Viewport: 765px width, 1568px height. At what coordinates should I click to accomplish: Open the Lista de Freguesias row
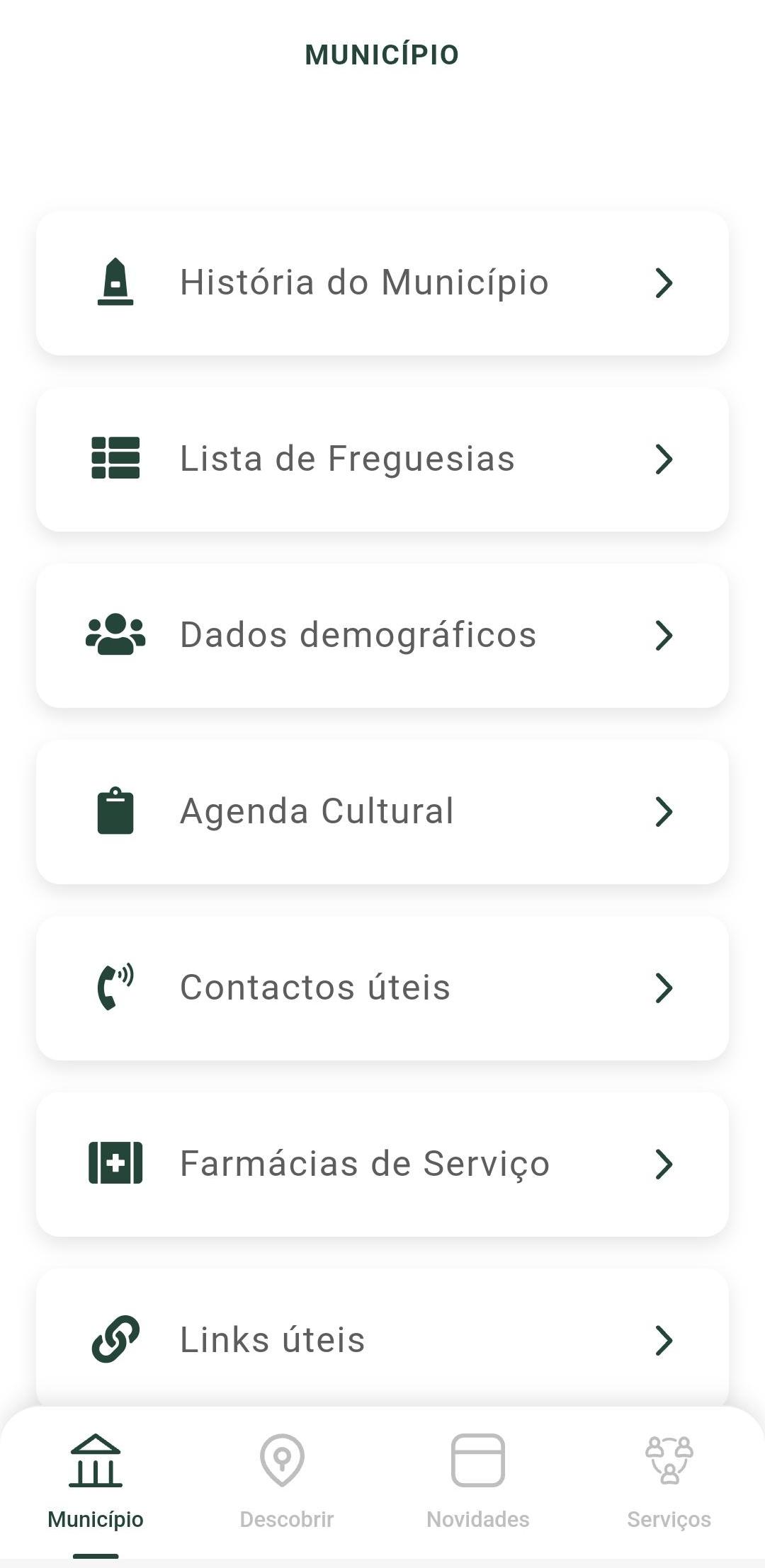tap(382, 459)
